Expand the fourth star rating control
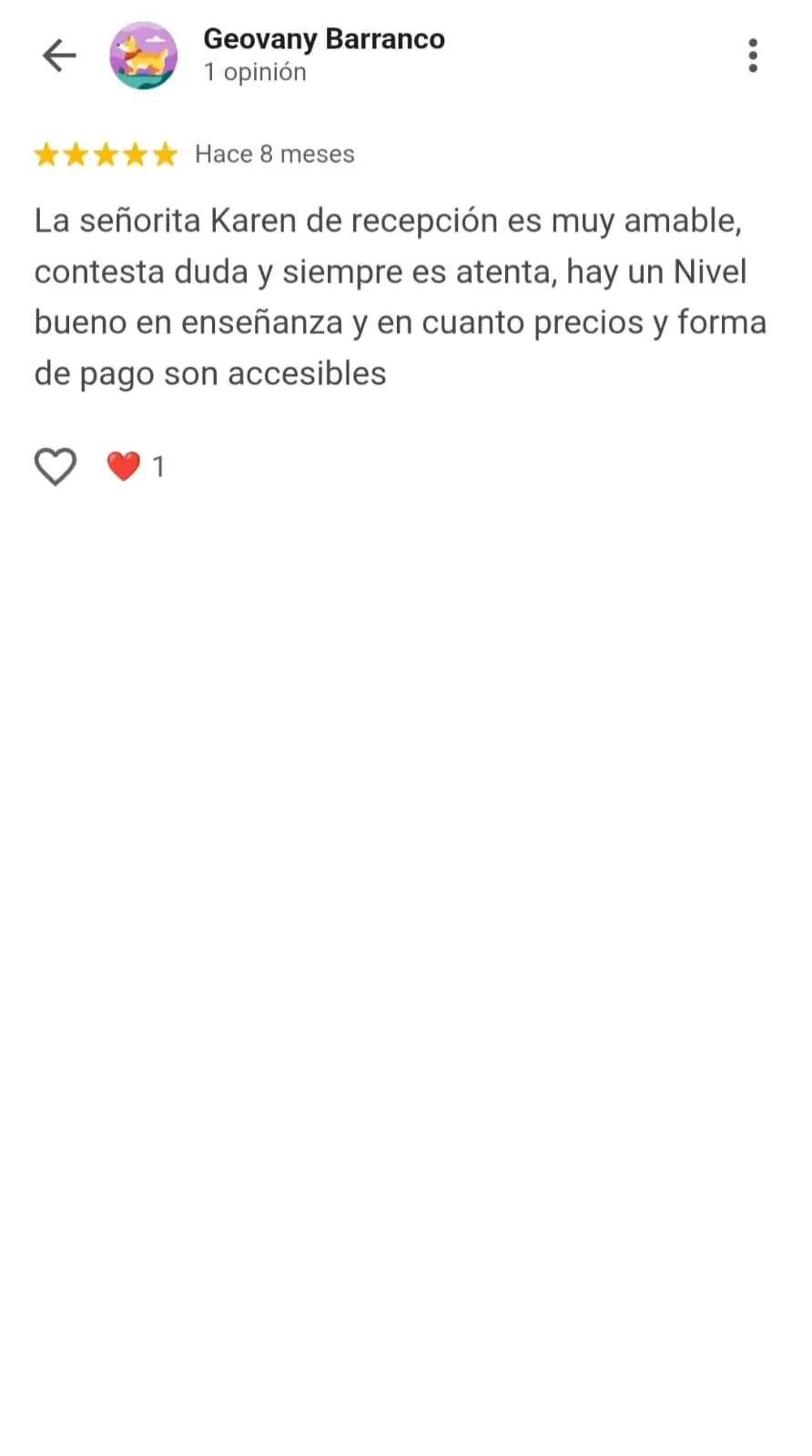The image size is (812, 1456). pyautogui.click(x=136, y=154)
